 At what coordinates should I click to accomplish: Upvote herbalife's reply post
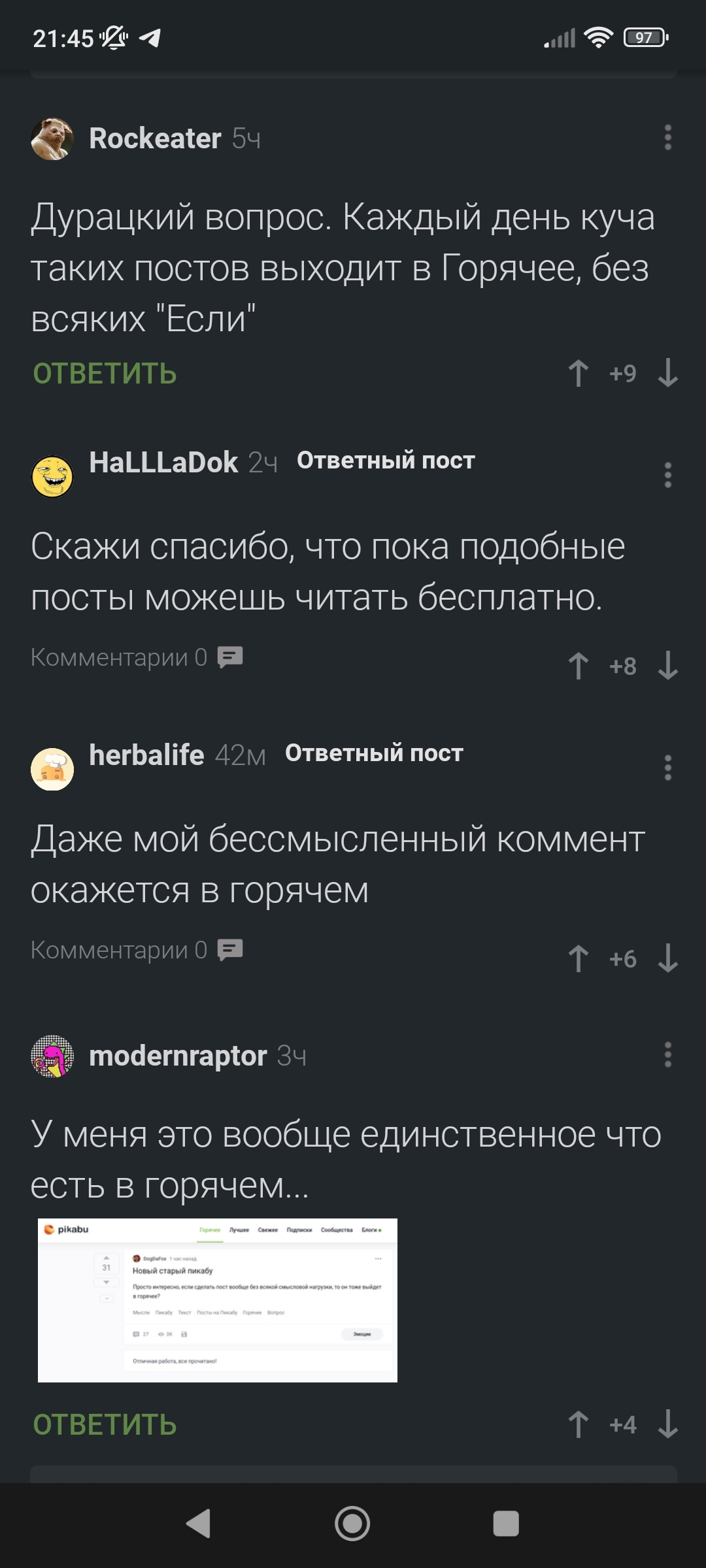[578, 959]
